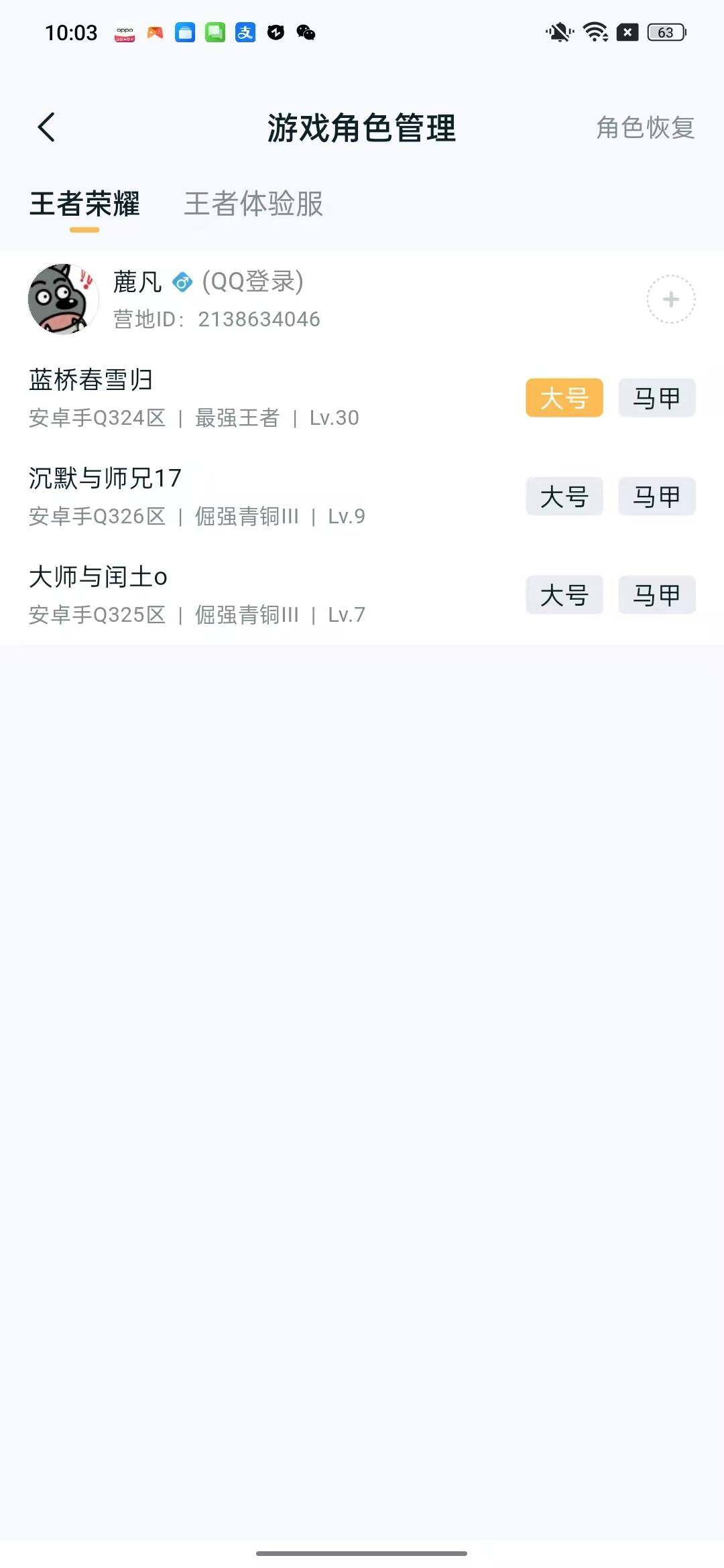
Task: Toggle 马甲 for role 沉默与师兄17
Action: (656, 496)
